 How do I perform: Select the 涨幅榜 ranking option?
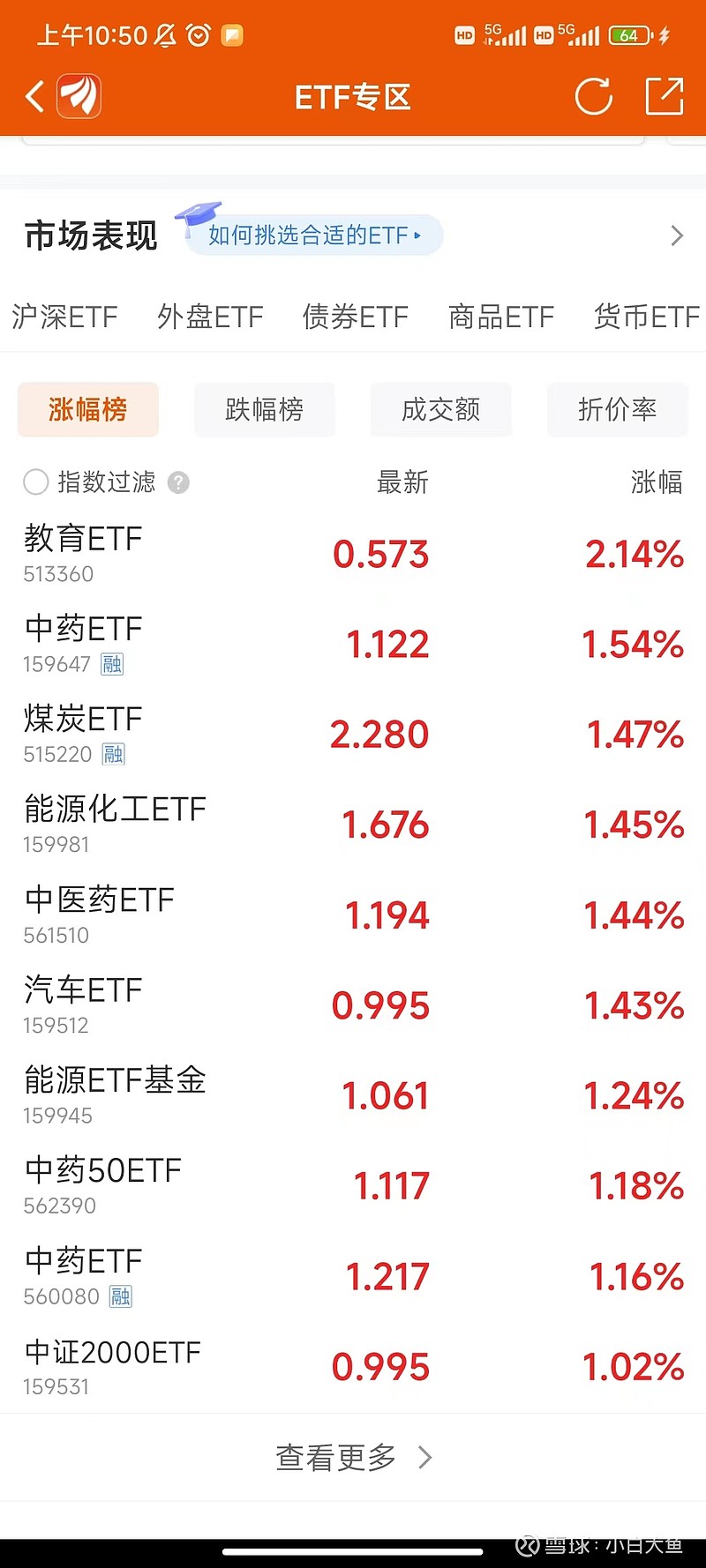[x=87, y=409]
